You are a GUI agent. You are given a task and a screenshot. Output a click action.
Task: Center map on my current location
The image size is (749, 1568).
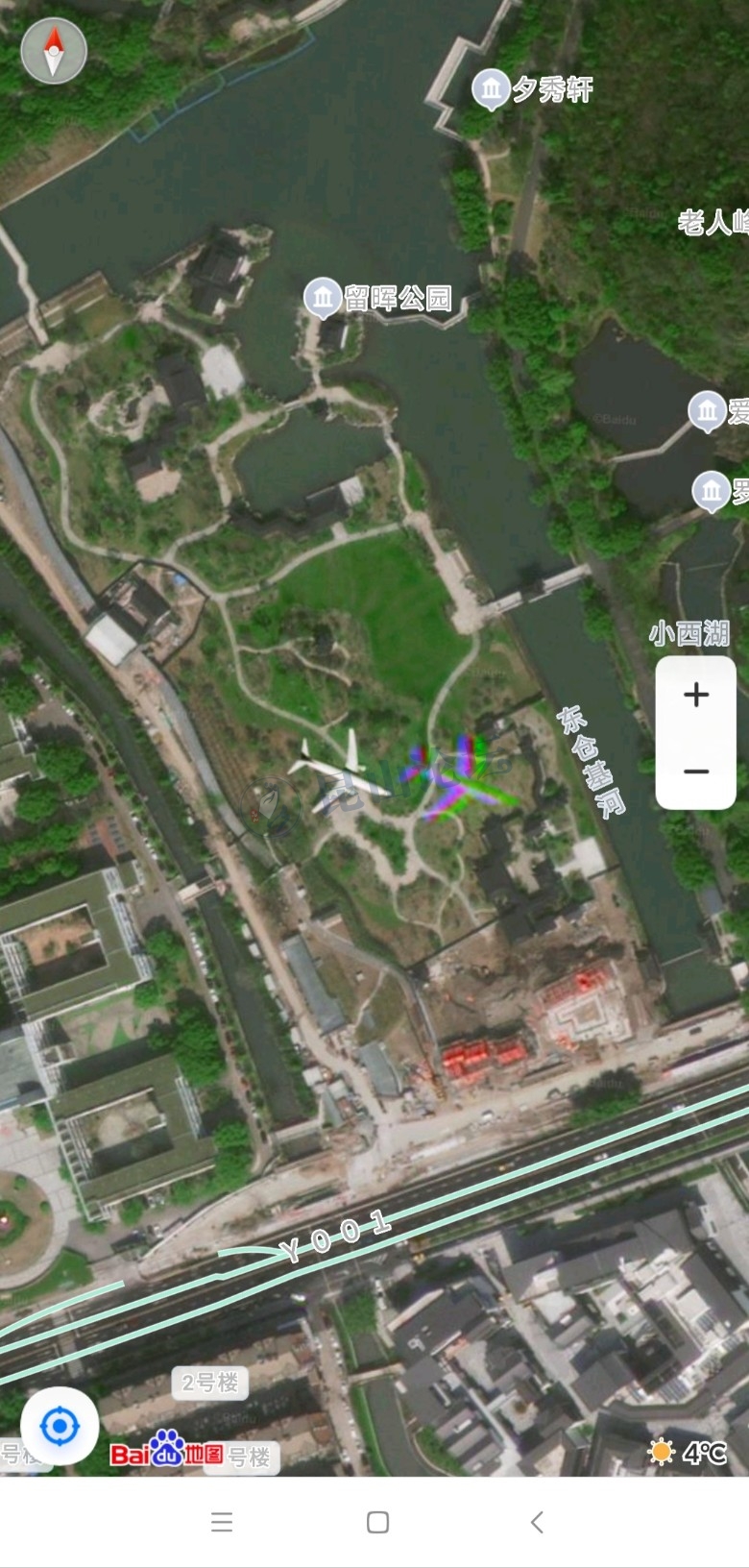tap(60, 1426)
